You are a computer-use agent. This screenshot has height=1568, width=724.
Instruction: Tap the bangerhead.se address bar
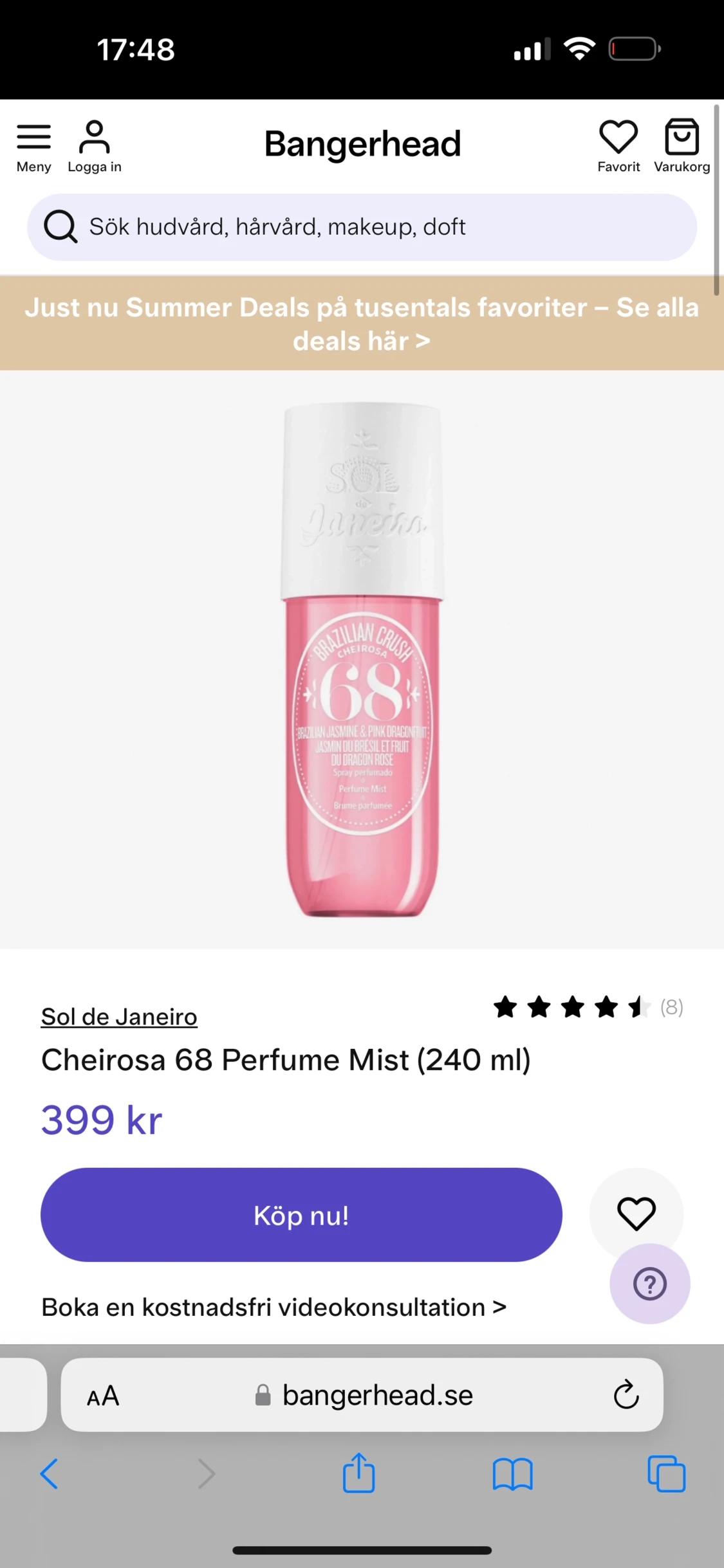[x=376, y=1396]
